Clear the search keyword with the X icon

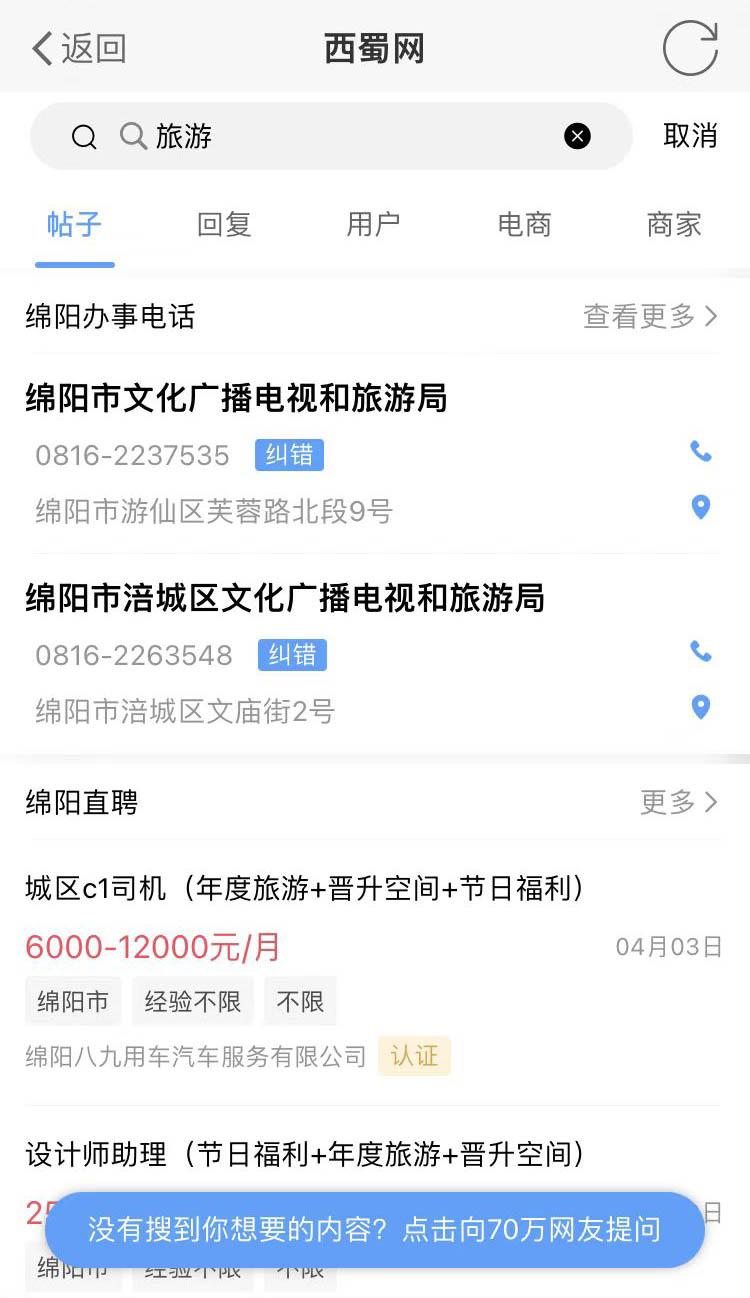coord(576,136)
